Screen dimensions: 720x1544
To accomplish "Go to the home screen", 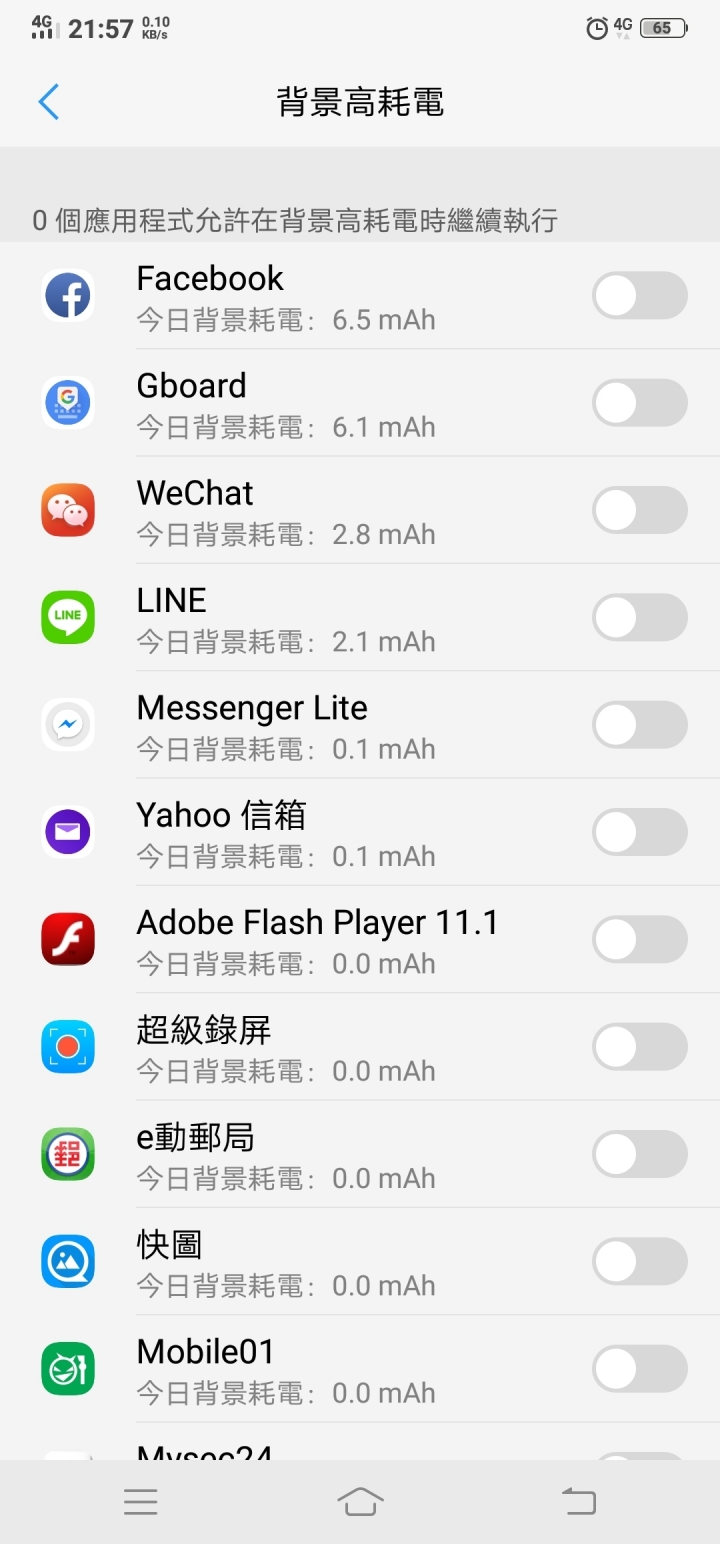I will click(360, 1501).
